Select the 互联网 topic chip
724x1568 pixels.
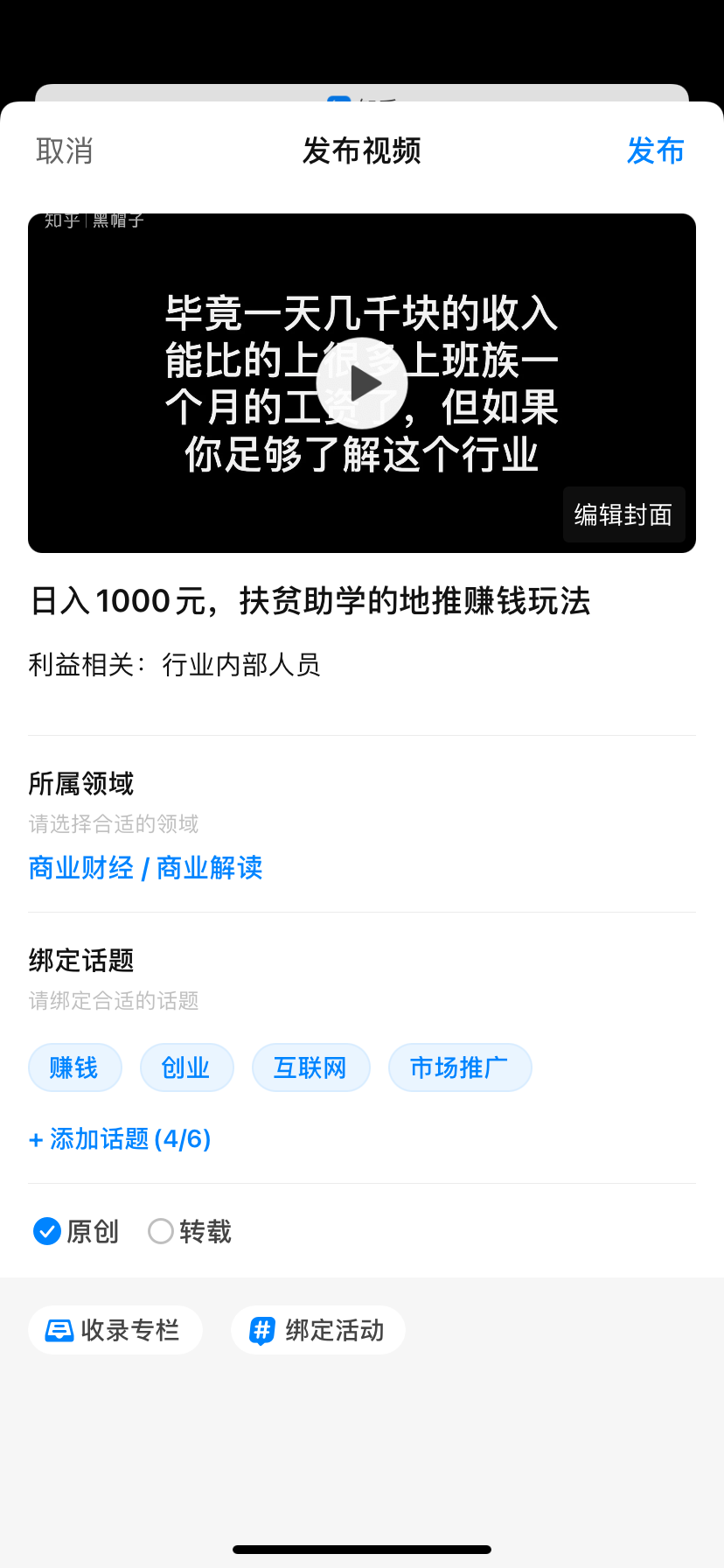point(310,1067)
